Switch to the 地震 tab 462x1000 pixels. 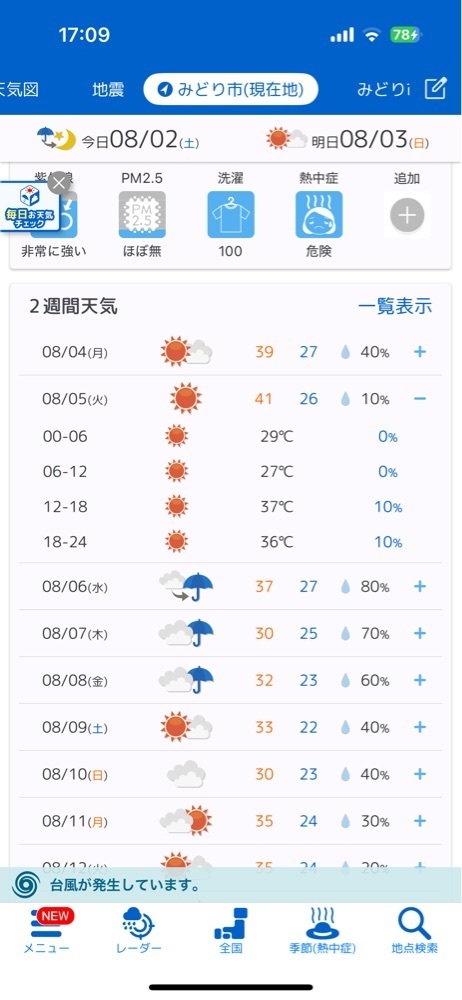coord(108,89)
